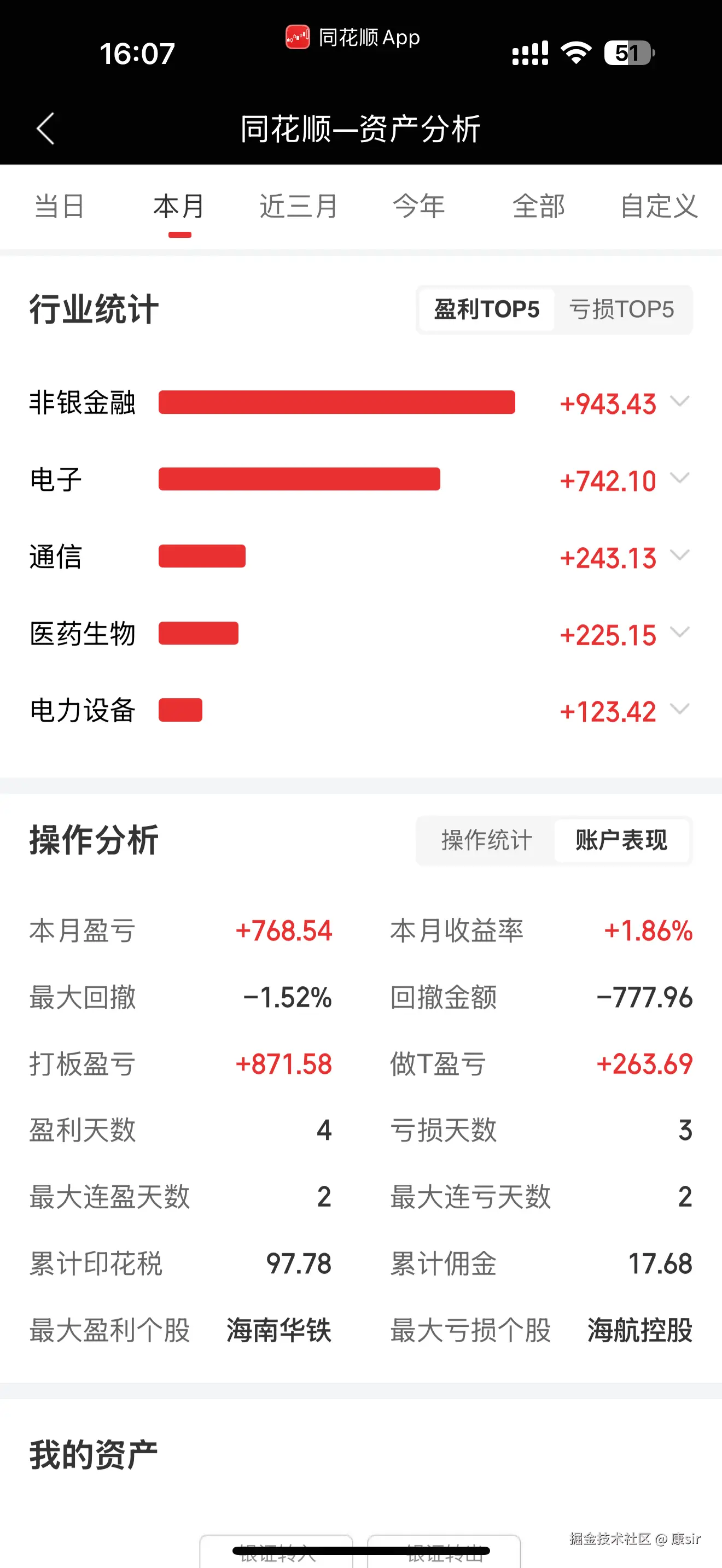The height and width of the screenshot is (1568, 722).
Task: Open the 同花顺 App banner icon
Action: [x=298, y=37]
